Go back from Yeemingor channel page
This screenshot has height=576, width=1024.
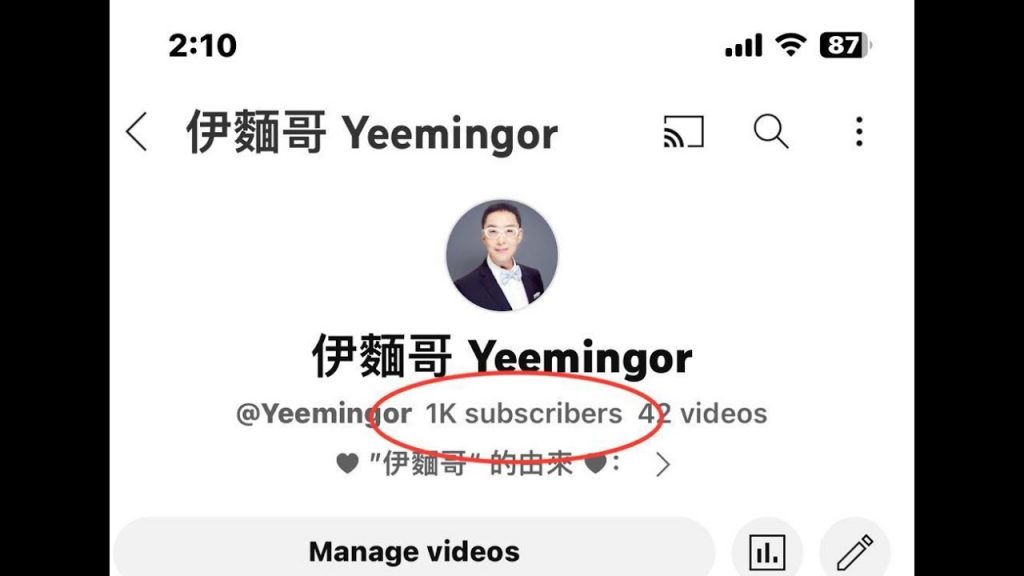pyautogui.click(x=137, y=132)
